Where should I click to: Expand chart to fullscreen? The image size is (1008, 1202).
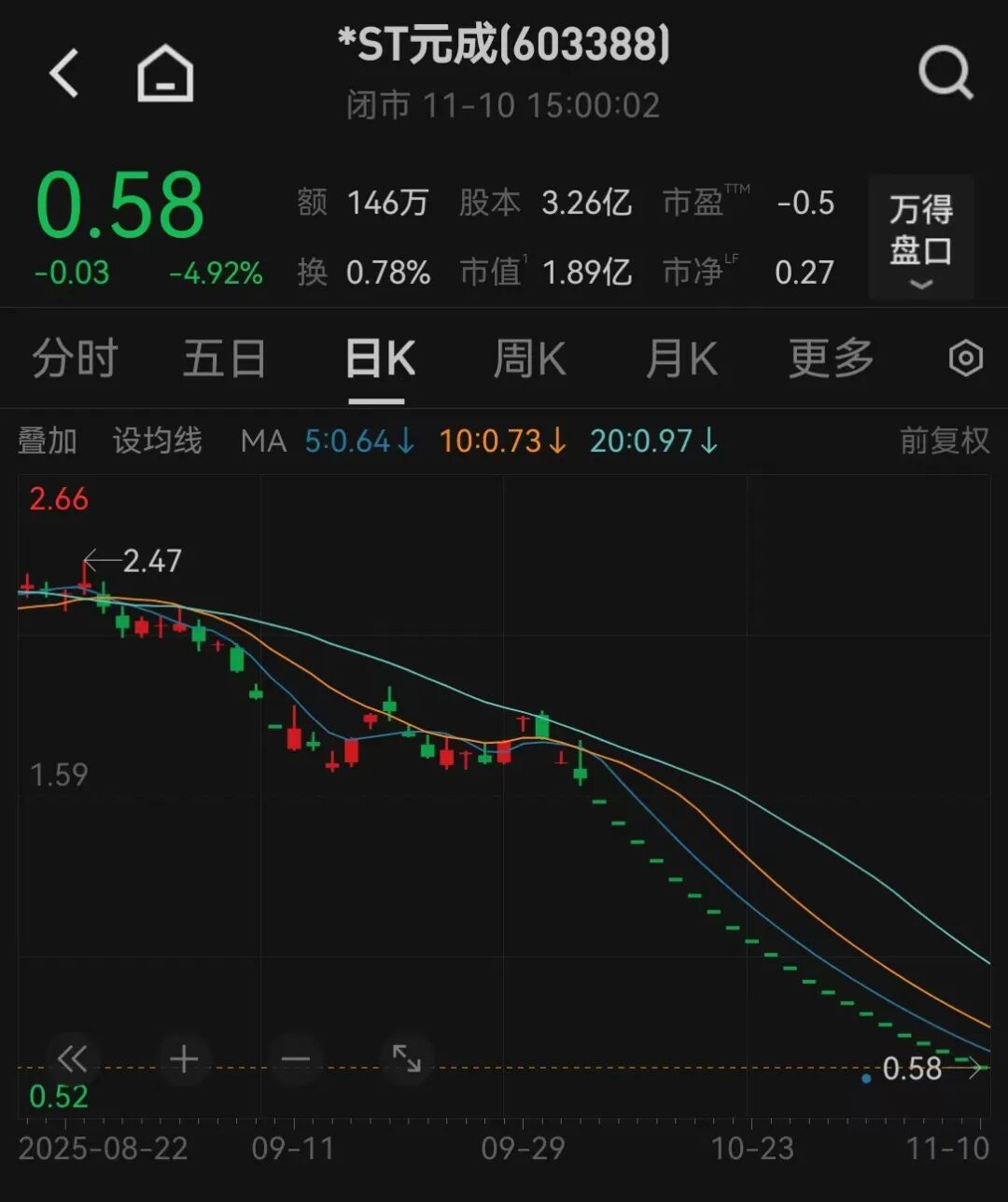tap(406, 1059)
